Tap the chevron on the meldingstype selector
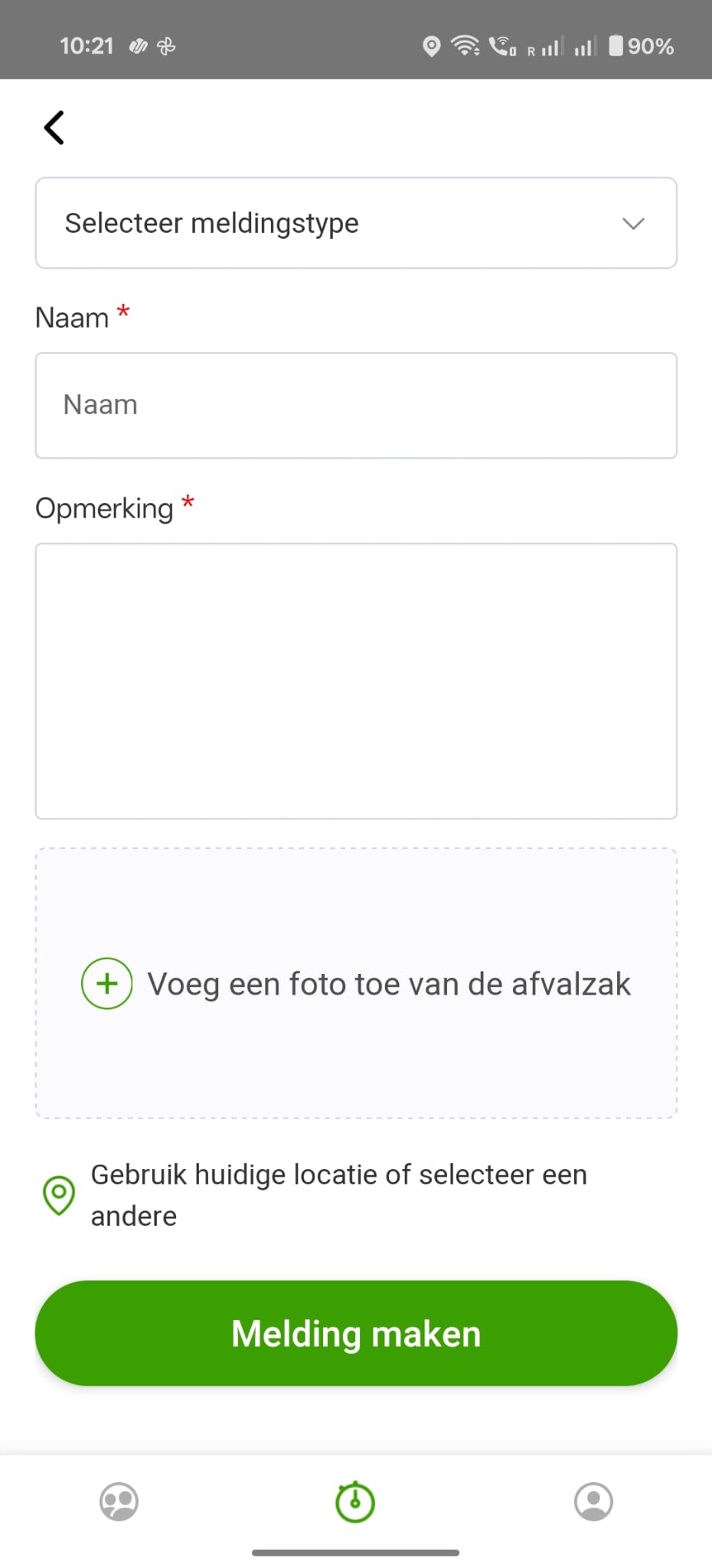The width and height of the screenshot is (712, 1568). coord(632,224)
